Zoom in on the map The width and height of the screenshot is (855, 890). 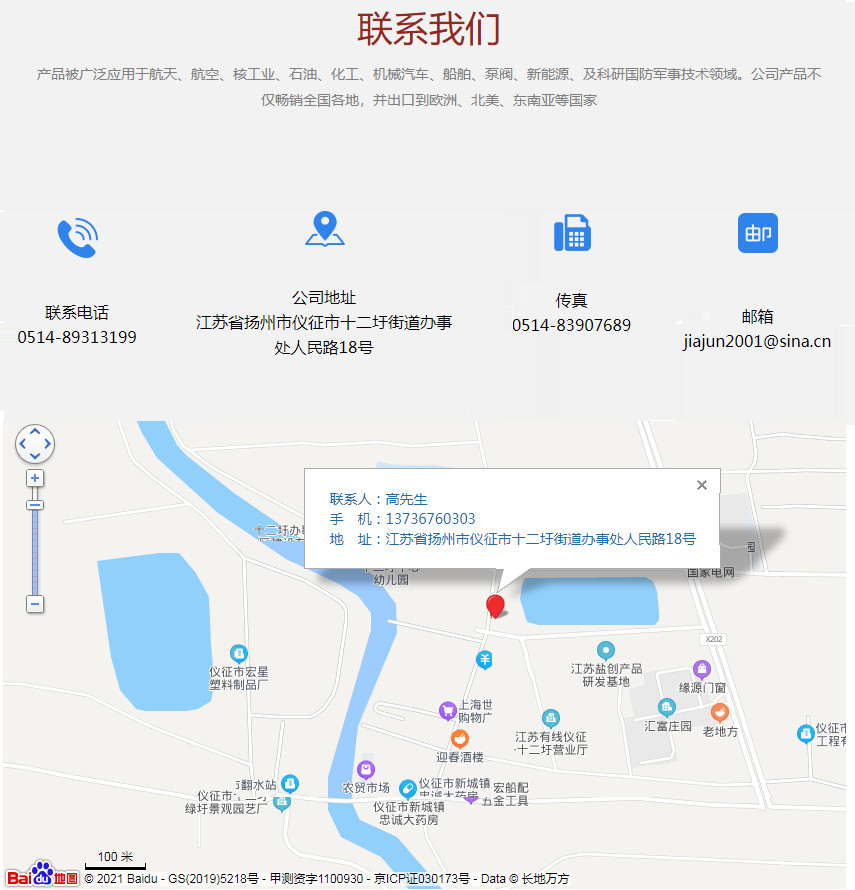[35, 479]
